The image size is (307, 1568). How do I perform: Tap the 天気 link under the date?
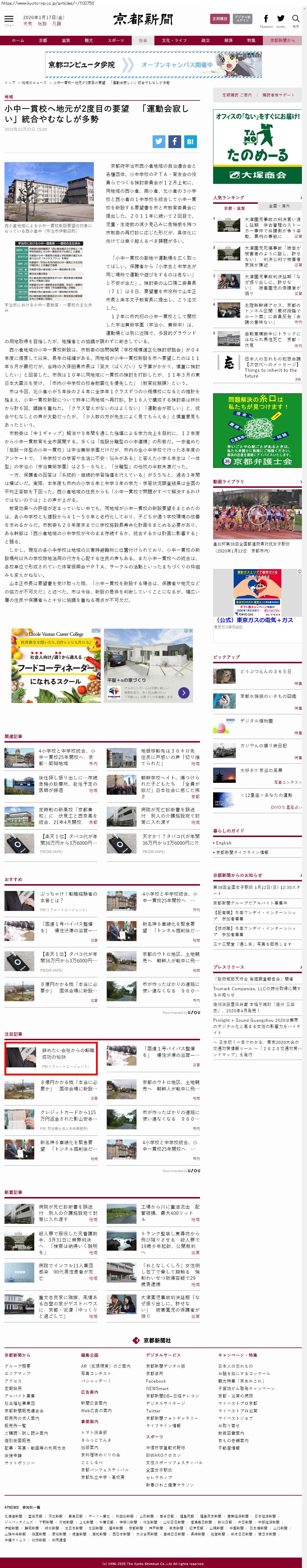point(27,24)
